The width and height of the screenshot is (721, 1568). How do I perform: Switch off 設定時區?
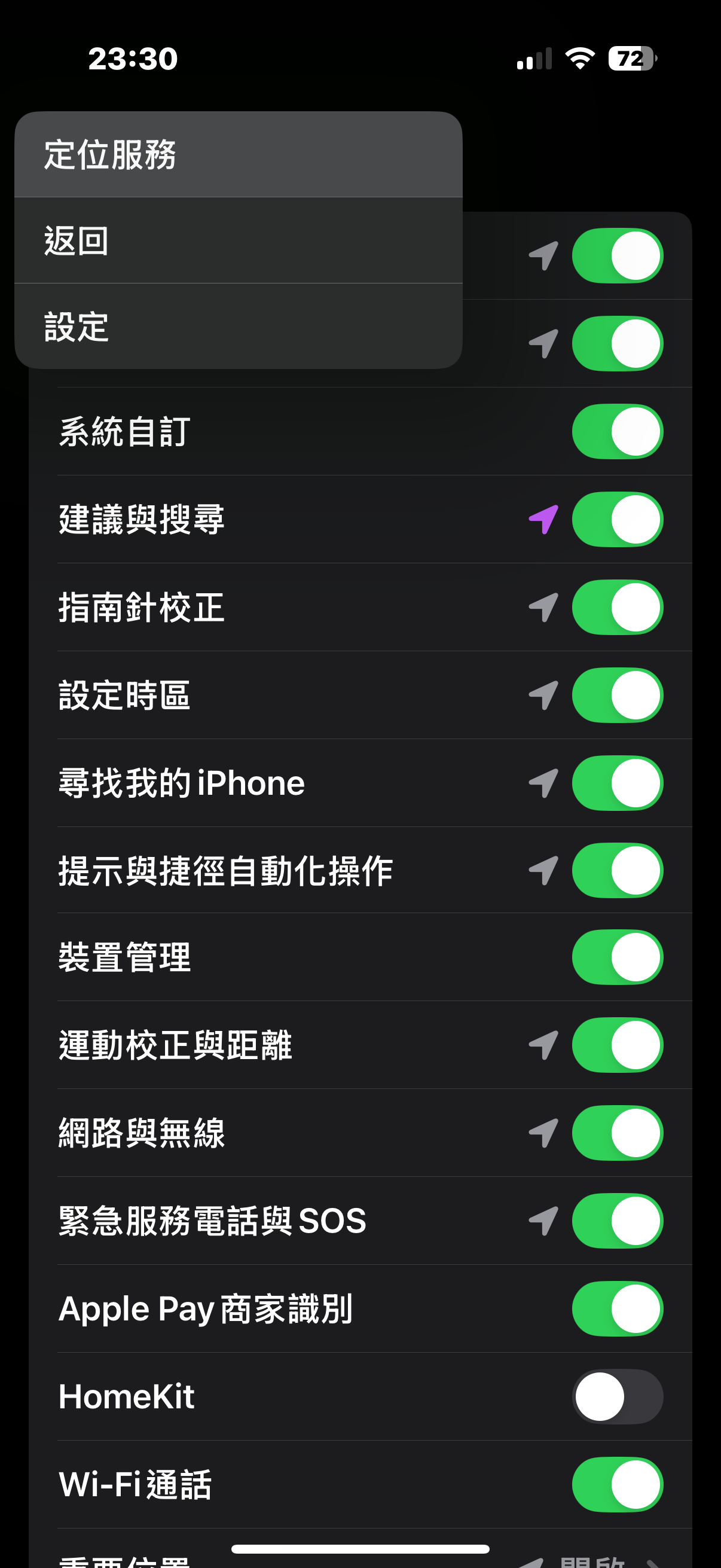617,695
